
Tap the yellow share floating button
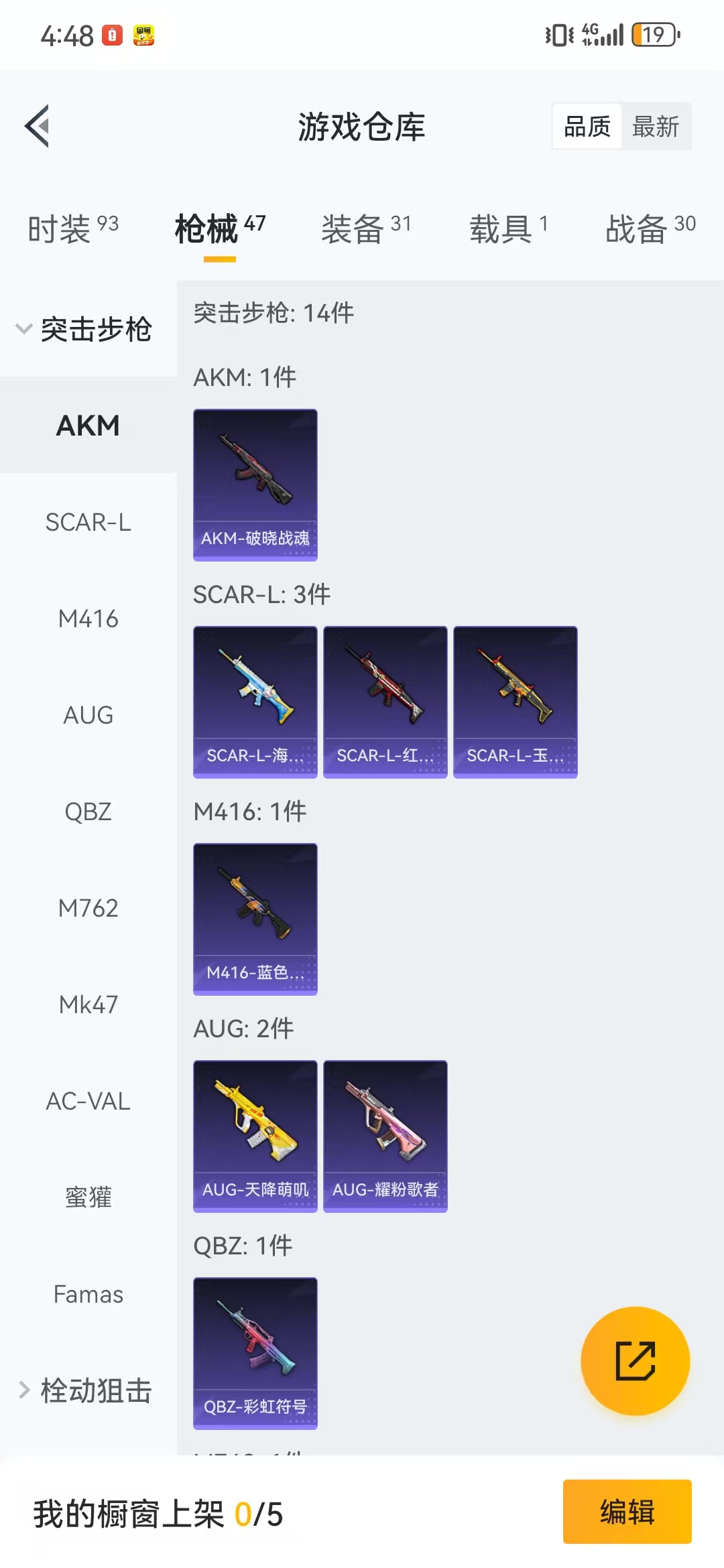coord(636,1361)
